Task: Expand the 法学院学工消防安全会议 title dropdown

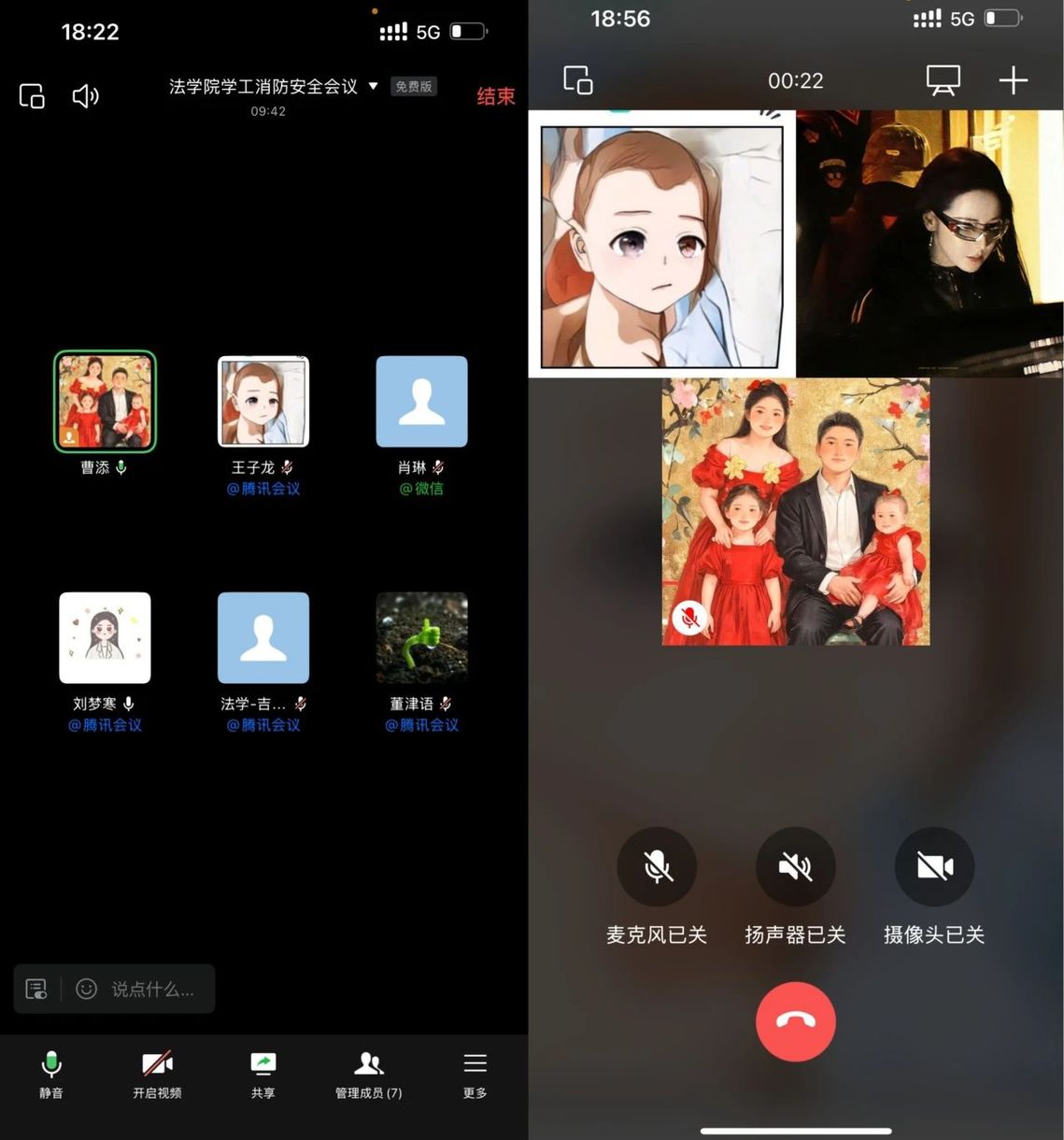Action: (x=373, y=86)
